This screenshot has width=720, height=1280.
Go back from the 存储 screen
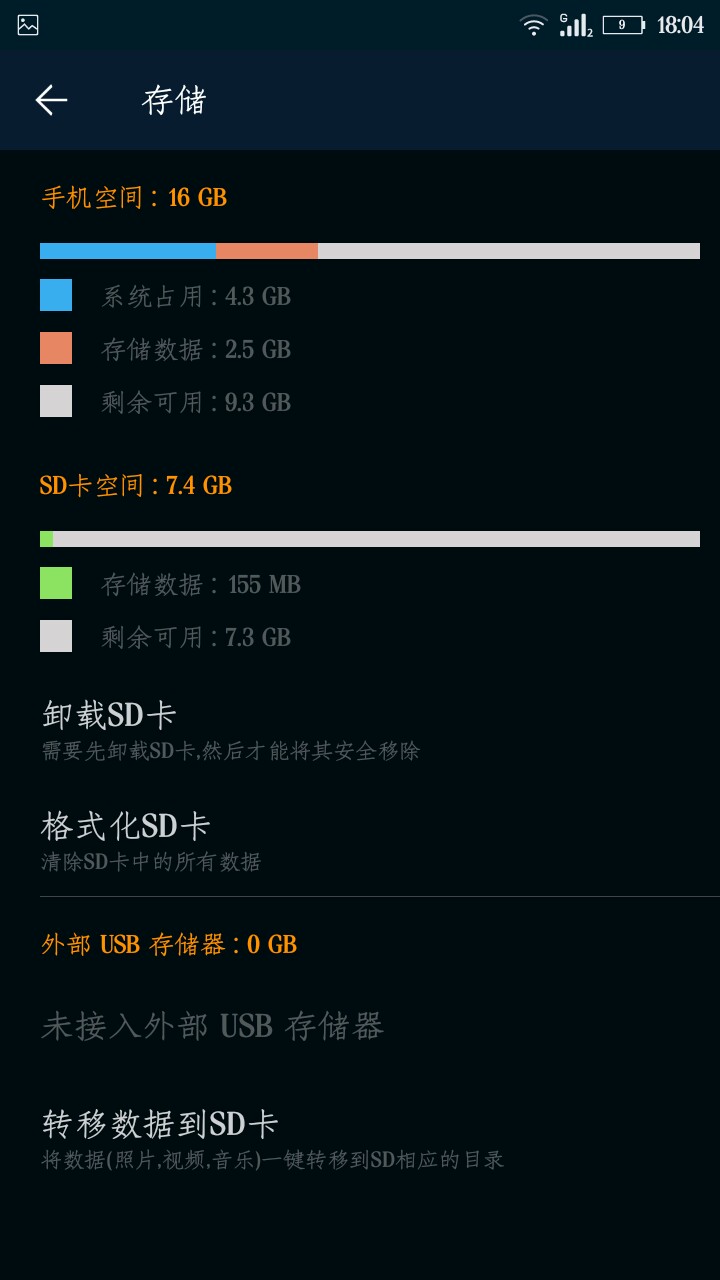[51, 100]
